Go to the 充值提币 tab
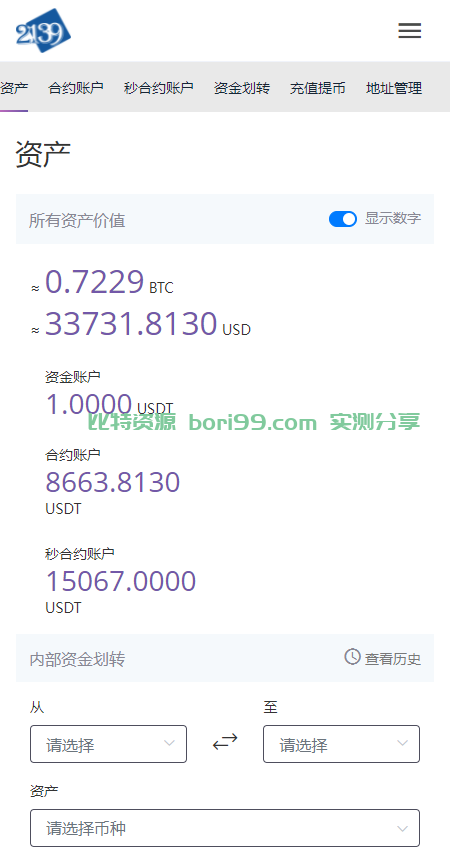Screen dimensions: 450x861 318,88
